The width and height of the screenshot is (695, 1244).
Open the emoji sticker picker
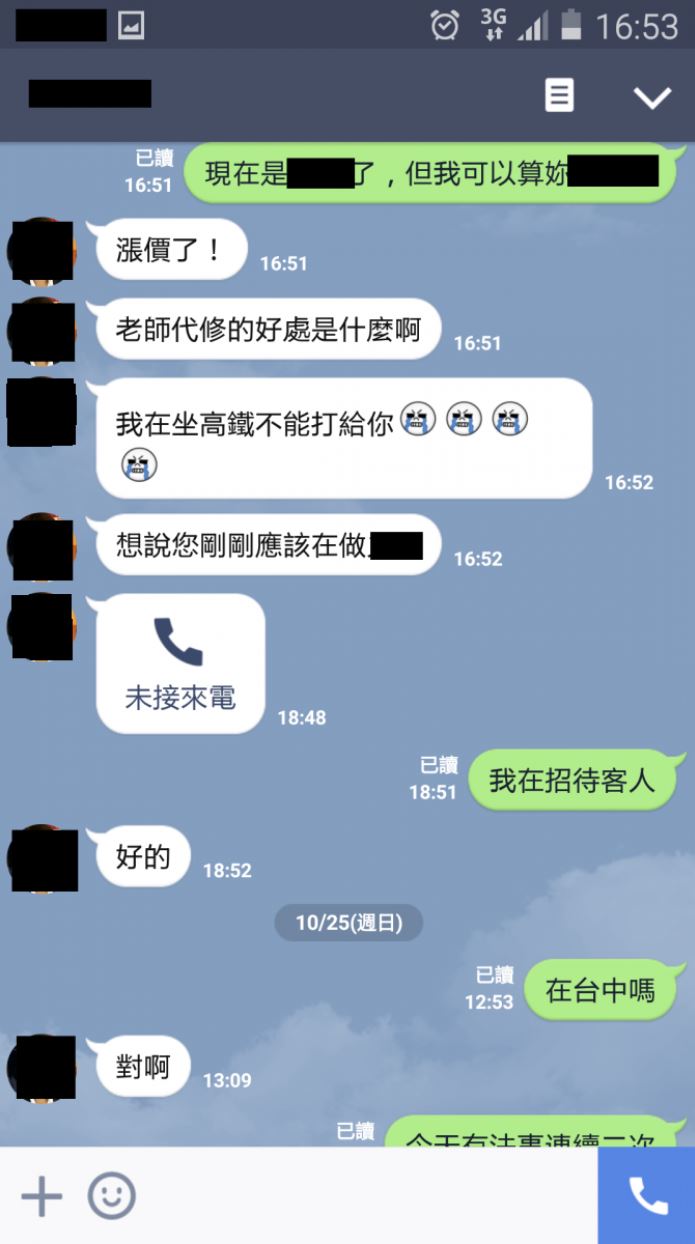(x=111, y=1196)
